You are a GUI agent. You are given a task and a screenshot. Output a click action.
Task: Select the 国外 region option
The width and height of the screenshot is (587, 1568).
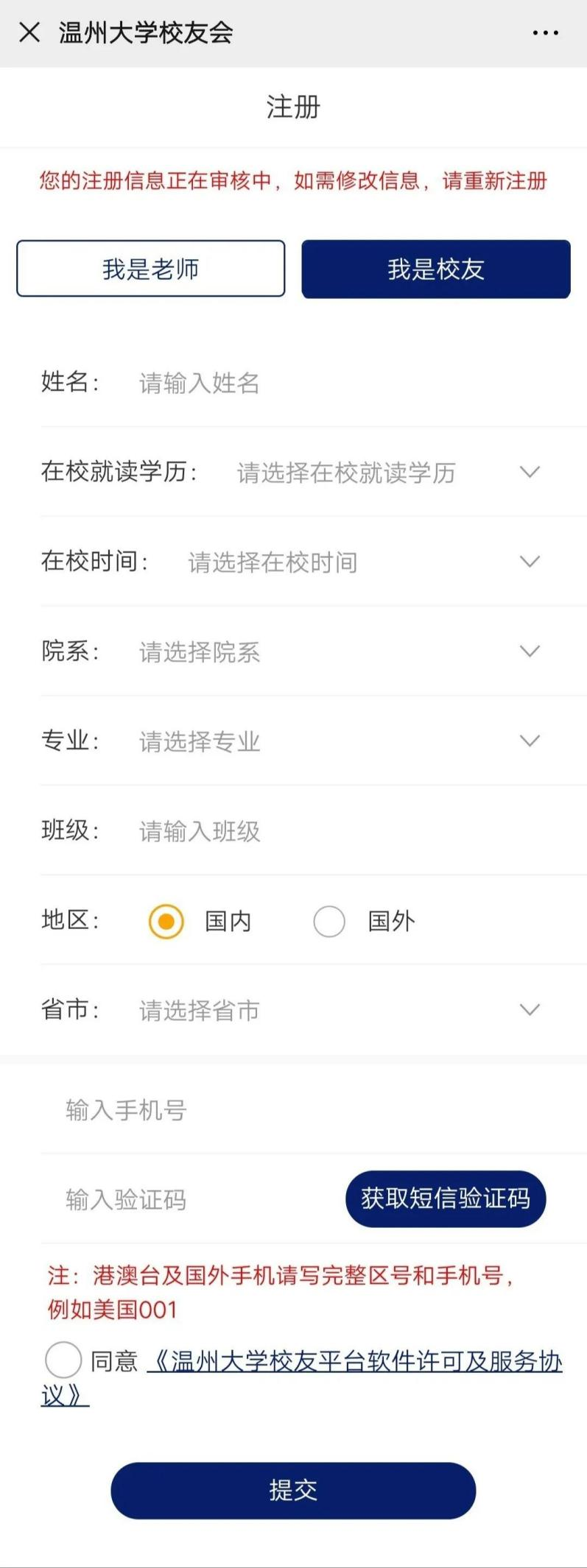pos(329,921)
